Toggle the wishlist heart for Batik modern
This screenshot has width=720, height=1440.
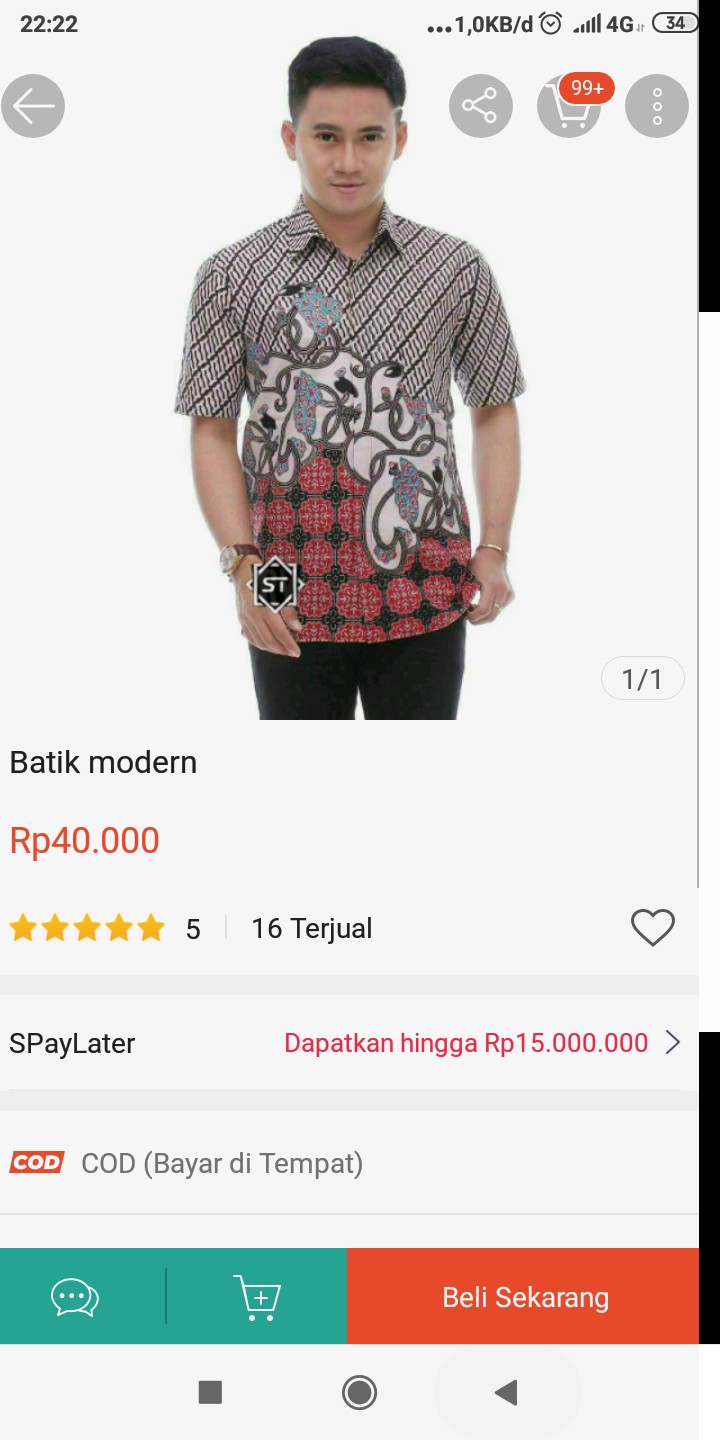(653, 928)
